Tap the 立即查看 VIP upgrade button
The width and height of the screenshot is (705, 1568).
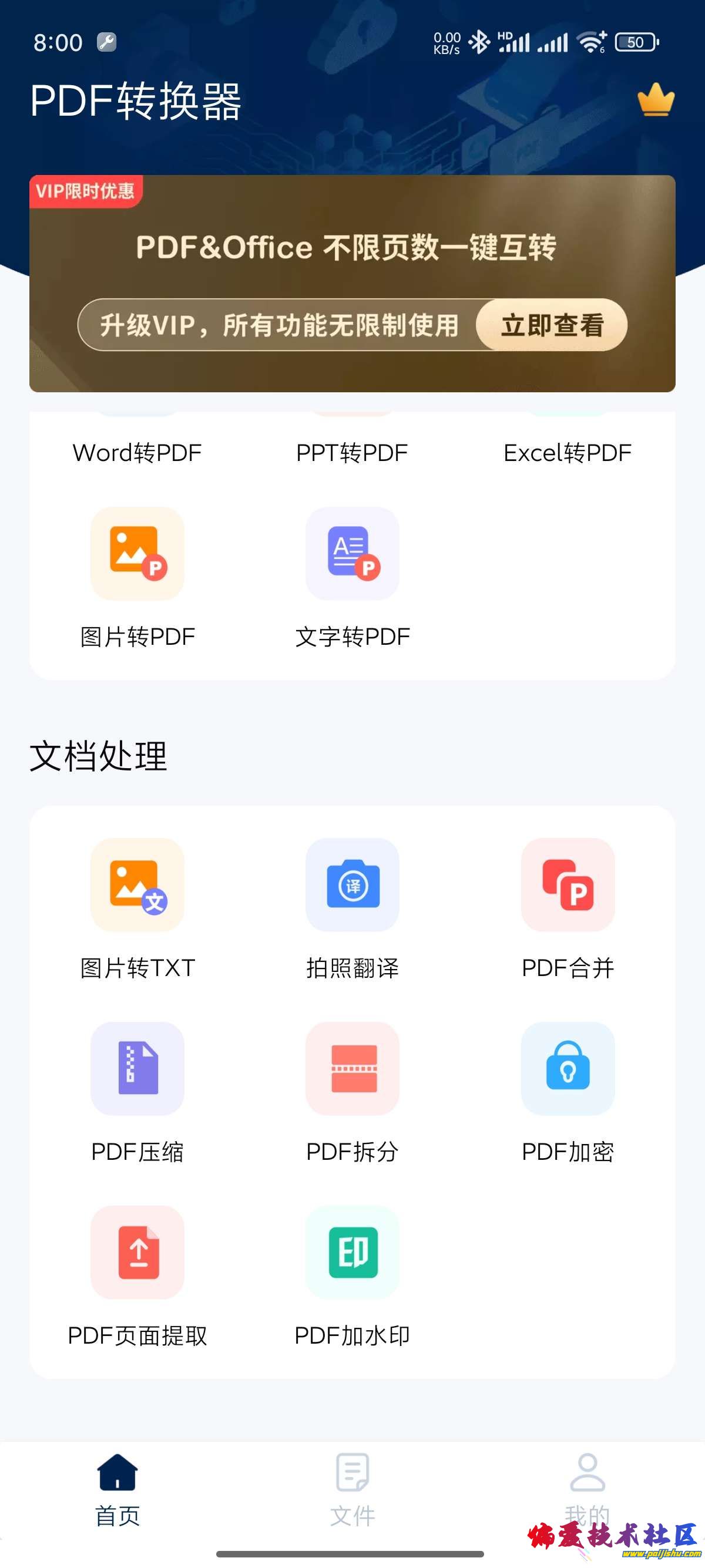tap(551, 325)
